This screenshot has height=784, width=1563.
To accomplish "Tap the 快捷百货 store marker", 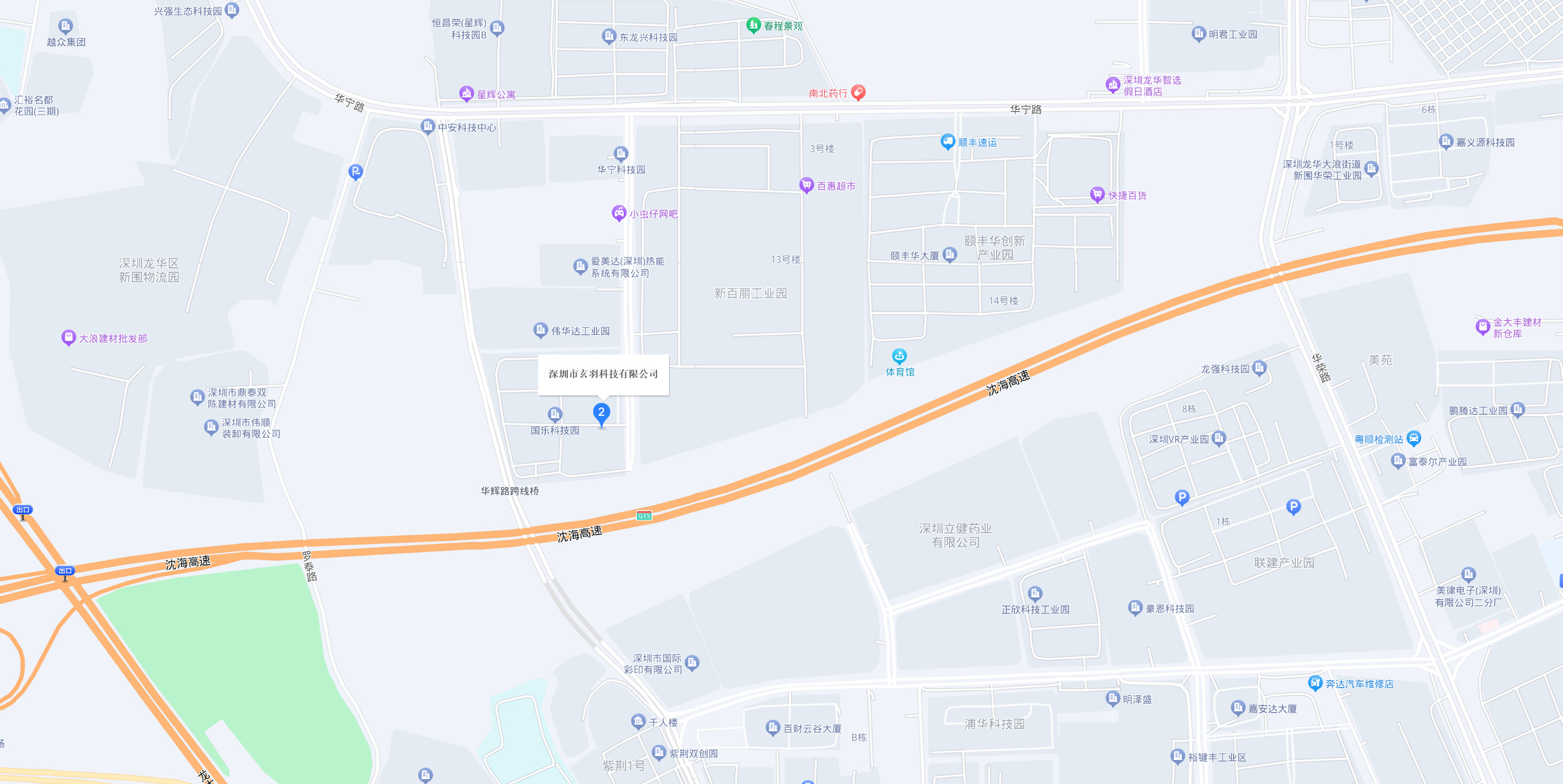I will (1097, 194).
